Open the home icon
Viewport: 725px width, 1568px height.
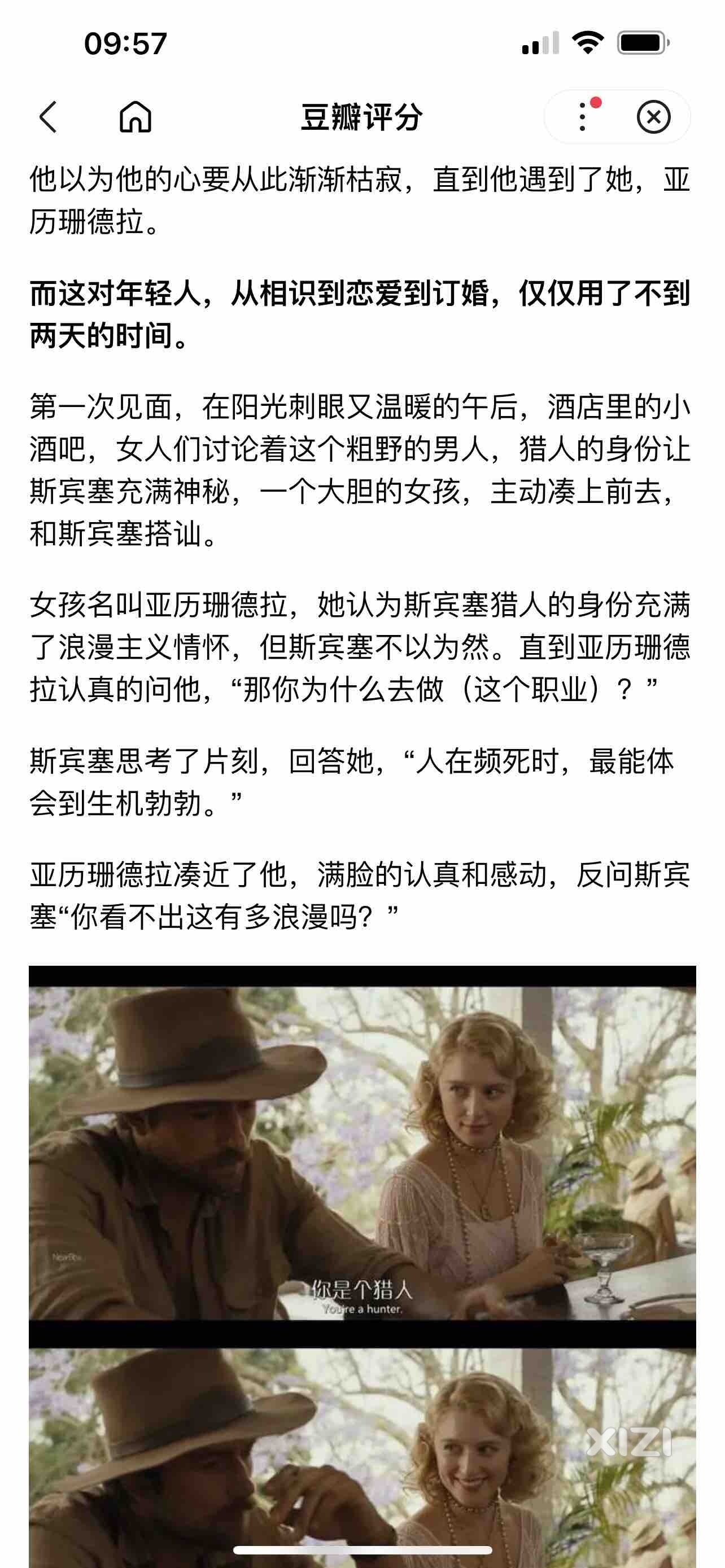click(135, 116)
